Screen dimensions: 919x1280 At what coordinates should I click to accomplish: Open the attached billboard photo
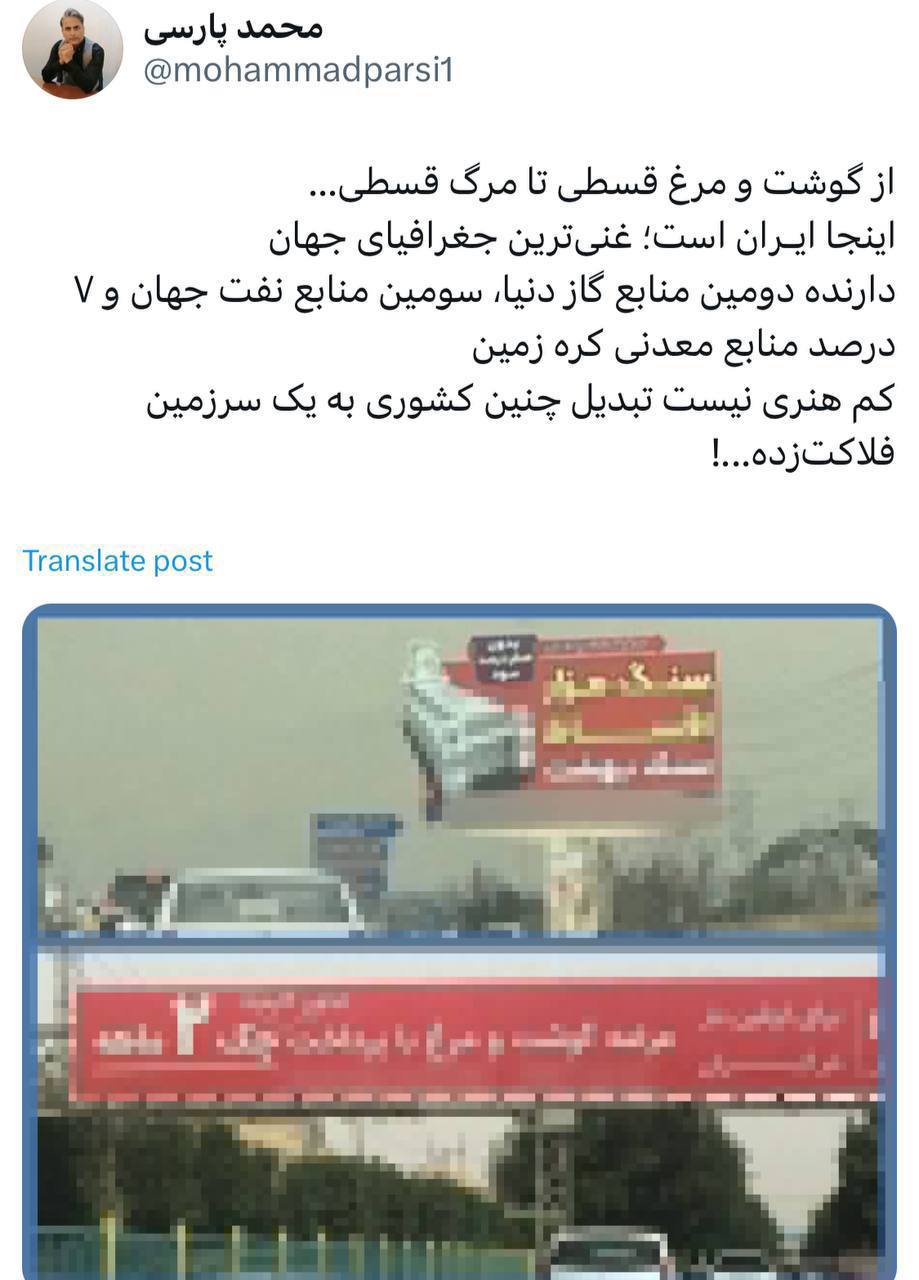pyautogui.click(x=459, y=940)
